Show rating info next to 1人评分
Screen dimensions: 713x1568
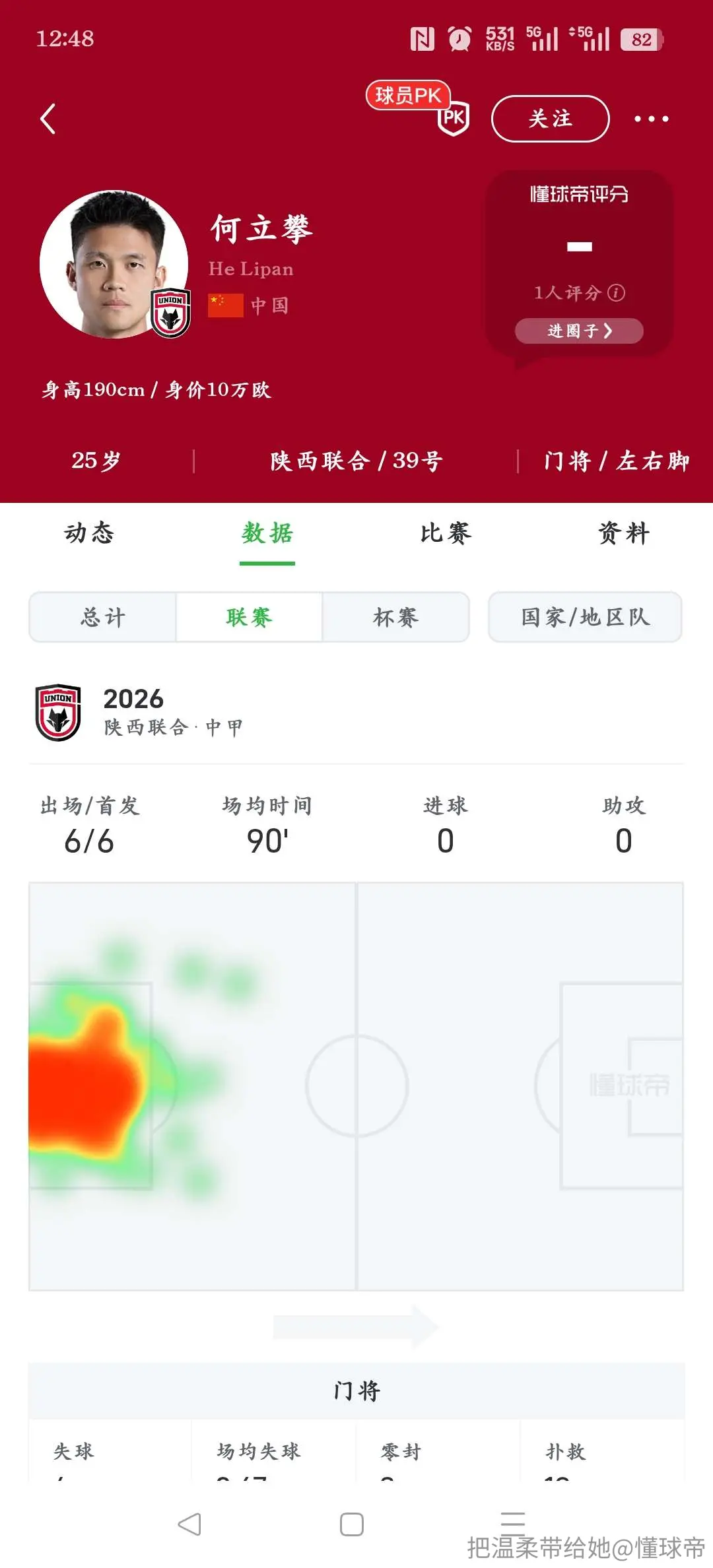tap(616, 292)
